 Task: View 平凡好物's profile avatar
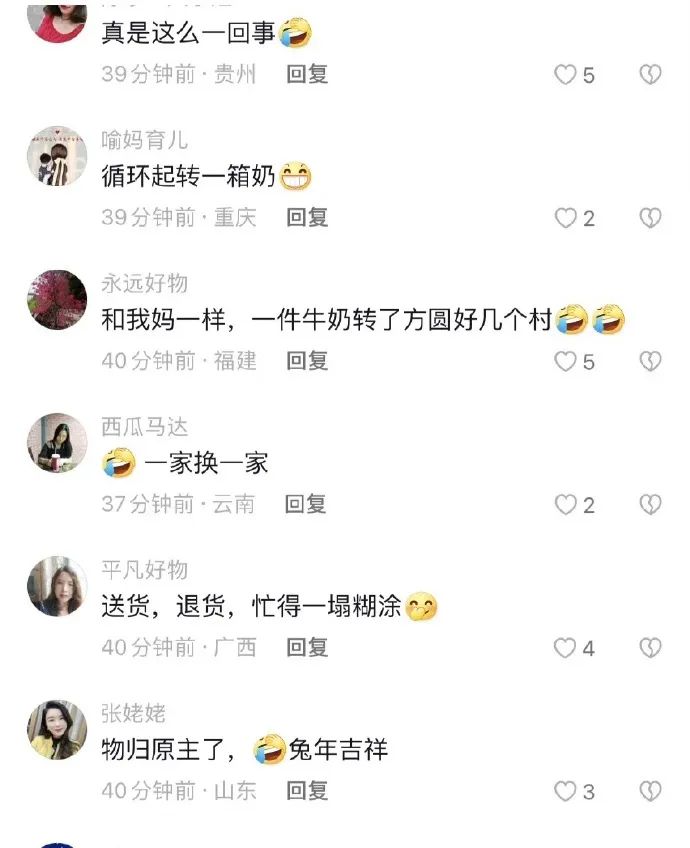pos(57,586)
